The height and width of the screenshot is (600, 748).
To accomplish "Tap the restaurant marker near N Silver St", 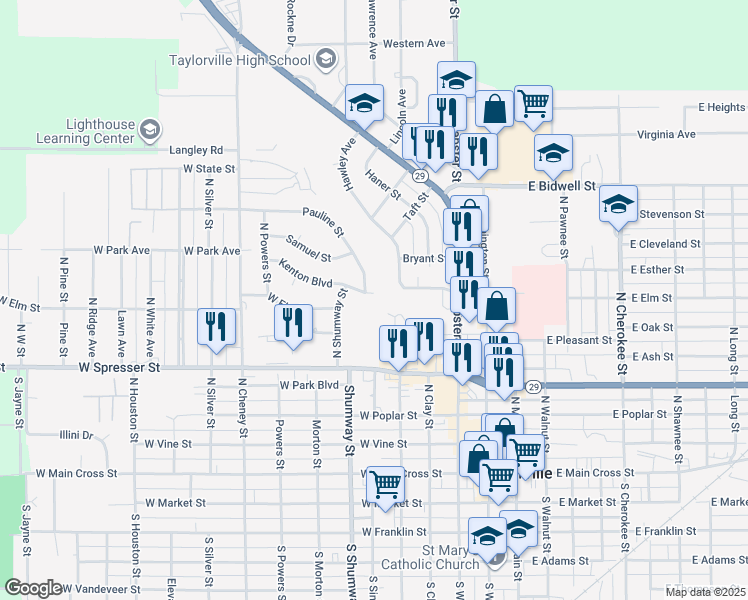I will click(216, 327).
